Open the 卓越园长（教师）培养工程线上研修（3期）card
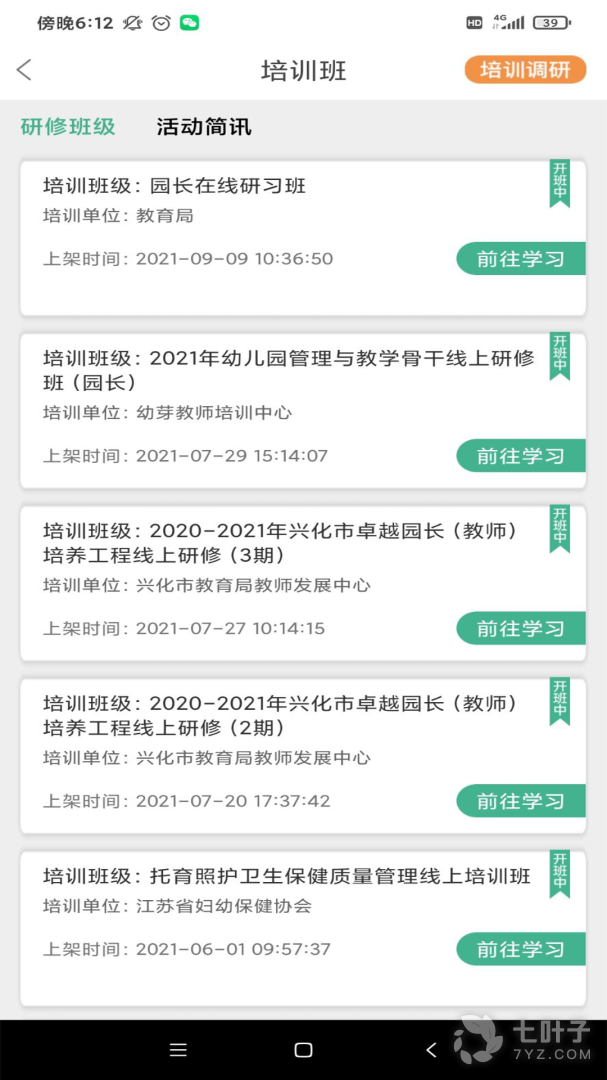 [x=303, y=583]
